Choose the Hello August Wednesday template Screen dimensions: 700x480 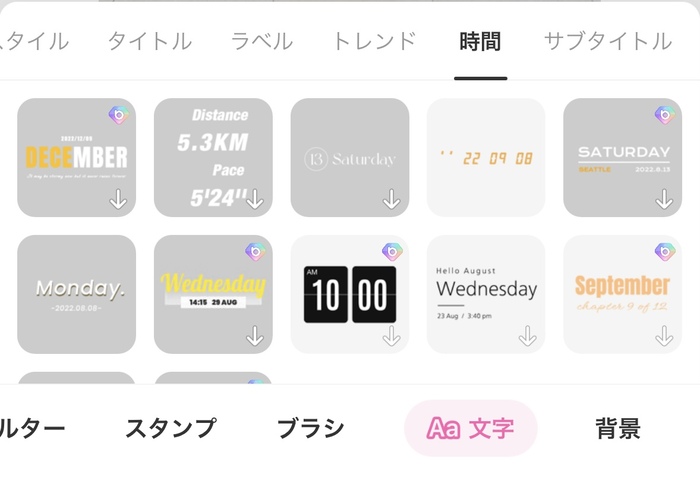click(x=486, y=294)
